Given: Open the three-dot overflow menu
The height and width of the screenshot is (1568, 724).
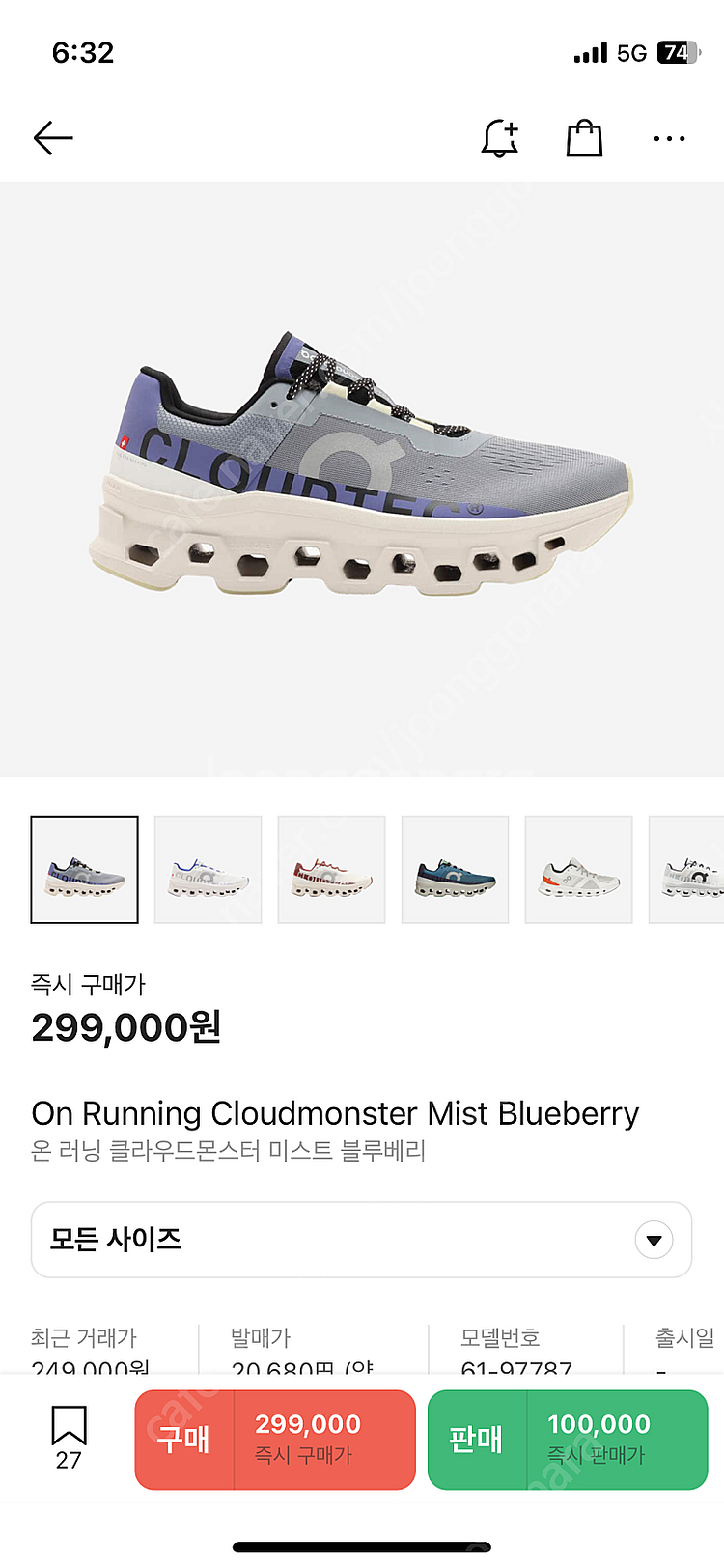Looking at the screenshot, I should (x=669, y=138).
